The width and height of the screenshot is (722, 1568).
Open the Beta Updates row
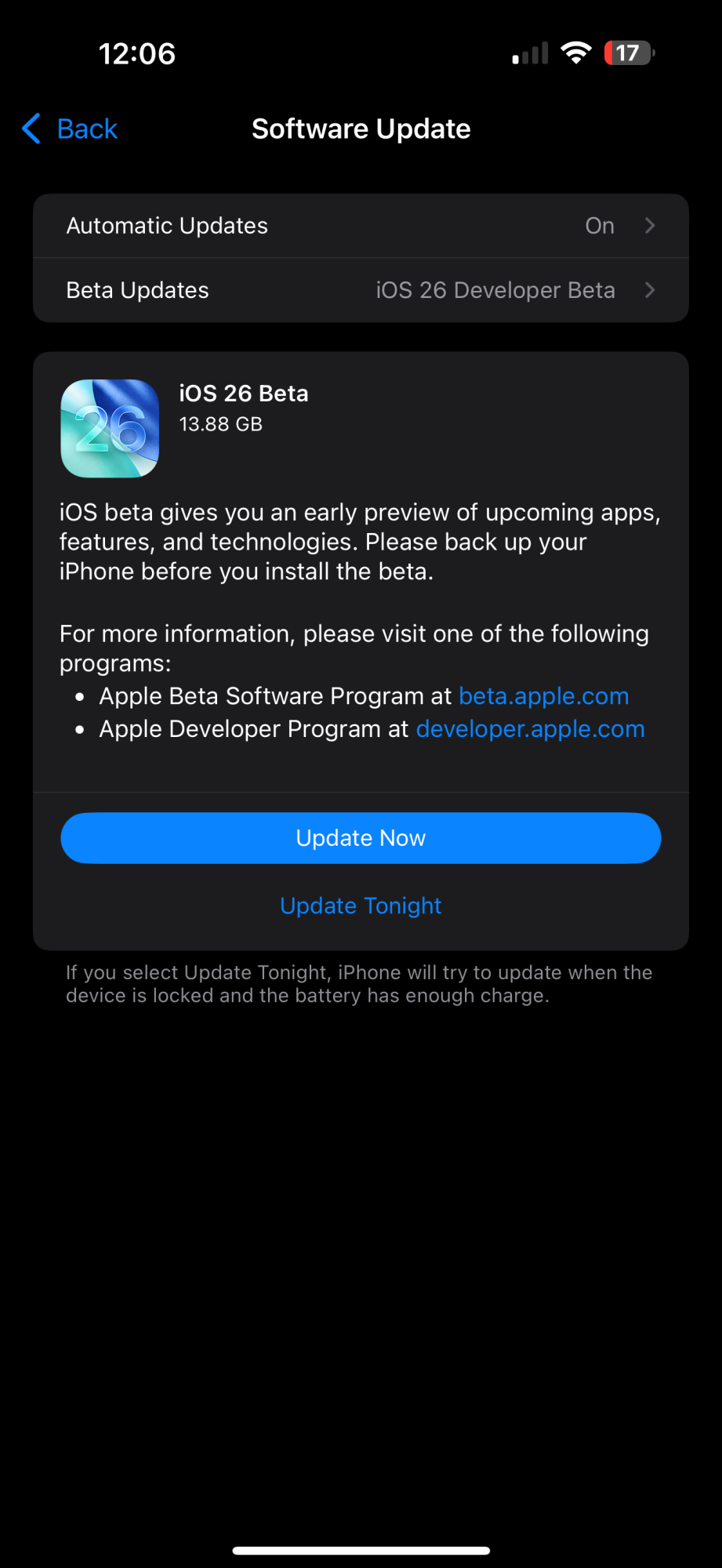[x=361, y=290]
